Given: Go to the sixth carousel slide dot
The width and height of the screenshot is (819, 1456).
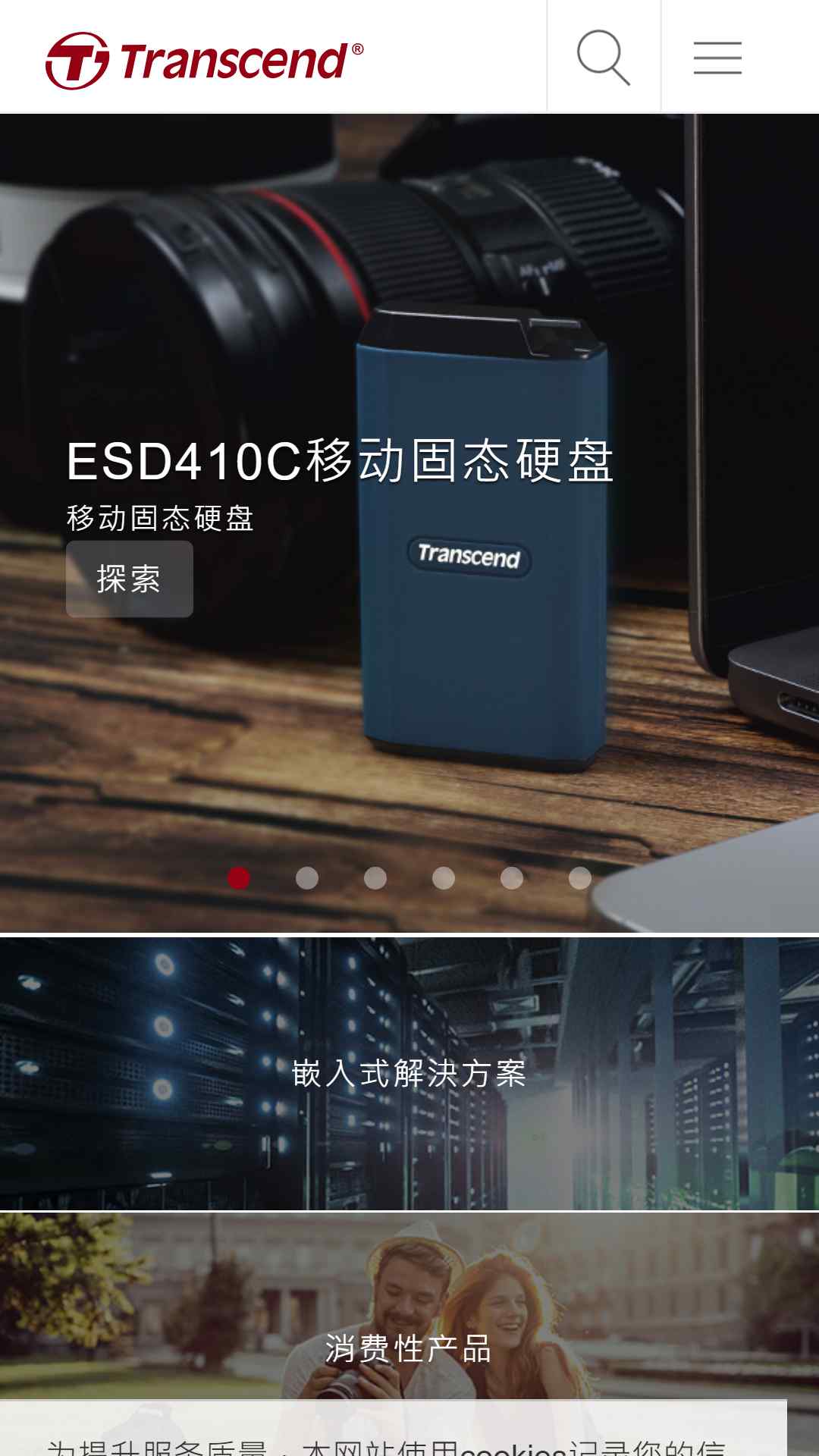Looking at the screenshot, I should pyautogui.click(x=580, y=878).
